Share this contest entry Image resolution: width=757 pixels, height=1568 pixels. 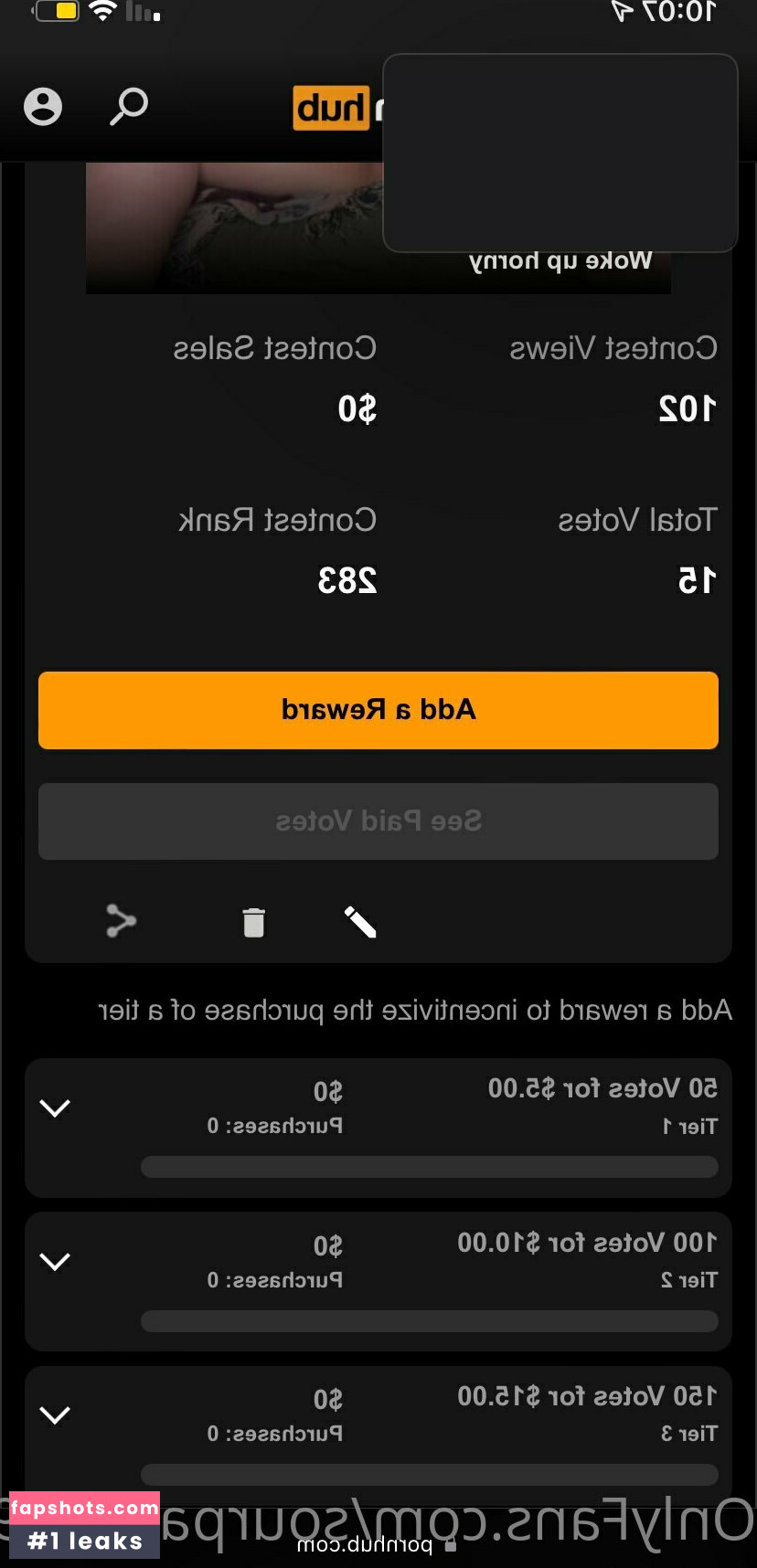tap(121, 921)
